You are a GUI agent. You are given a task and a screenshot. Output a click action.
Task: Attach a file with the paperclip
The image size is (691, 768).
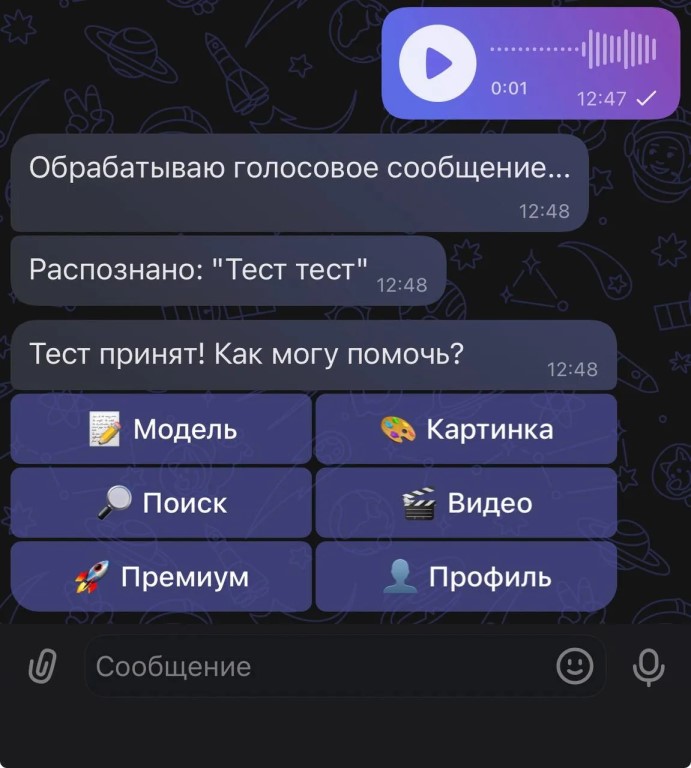[x=41, y=667]
